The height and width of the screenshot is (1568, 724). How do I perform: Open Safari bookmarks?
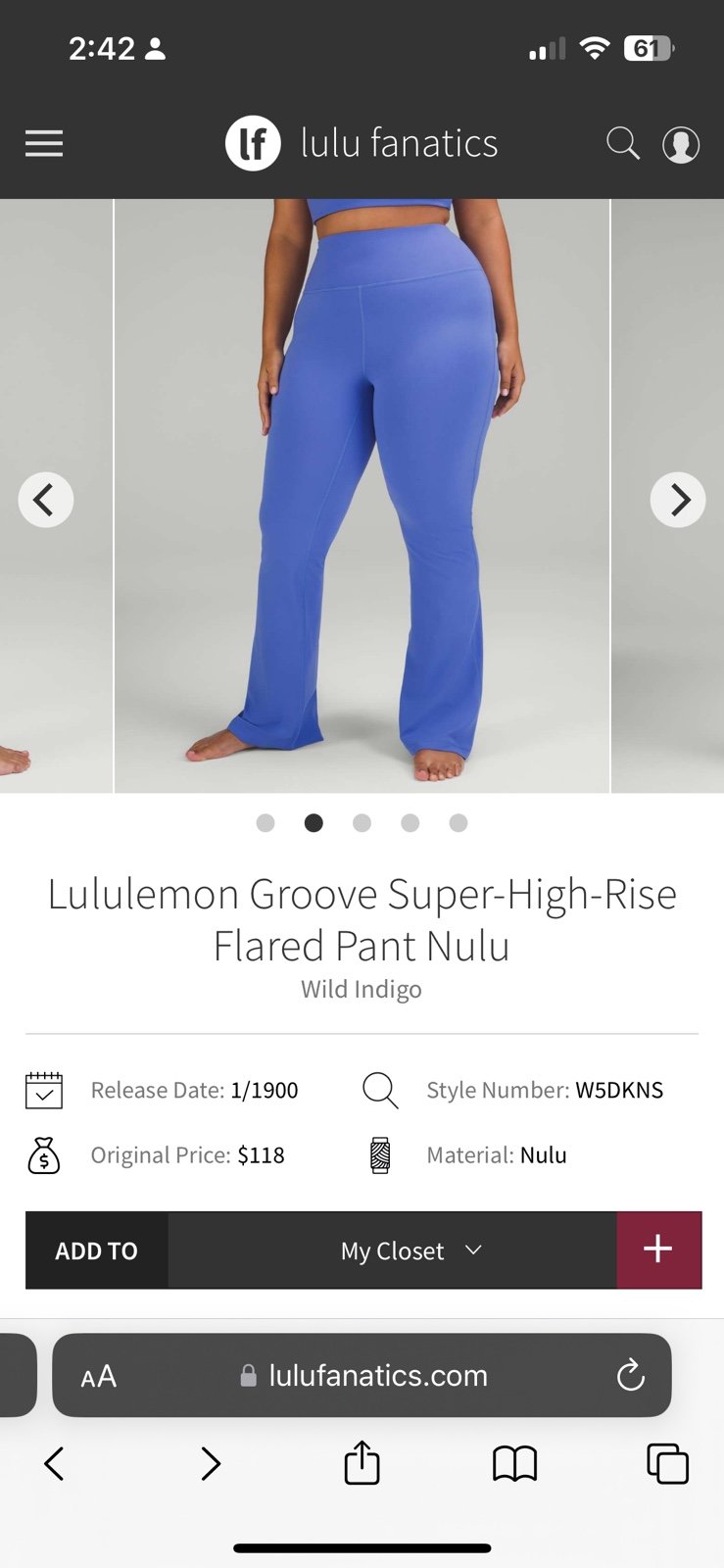[x=514, y=1464]
